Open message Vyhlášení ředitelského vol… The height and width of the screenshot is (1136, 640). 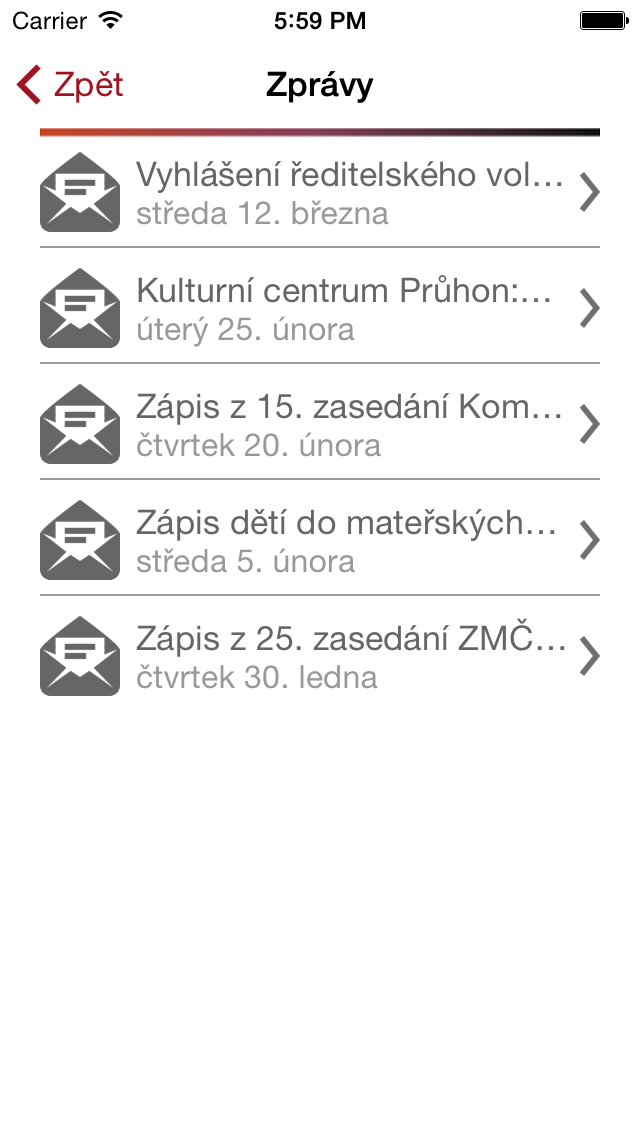pos(320,192)
